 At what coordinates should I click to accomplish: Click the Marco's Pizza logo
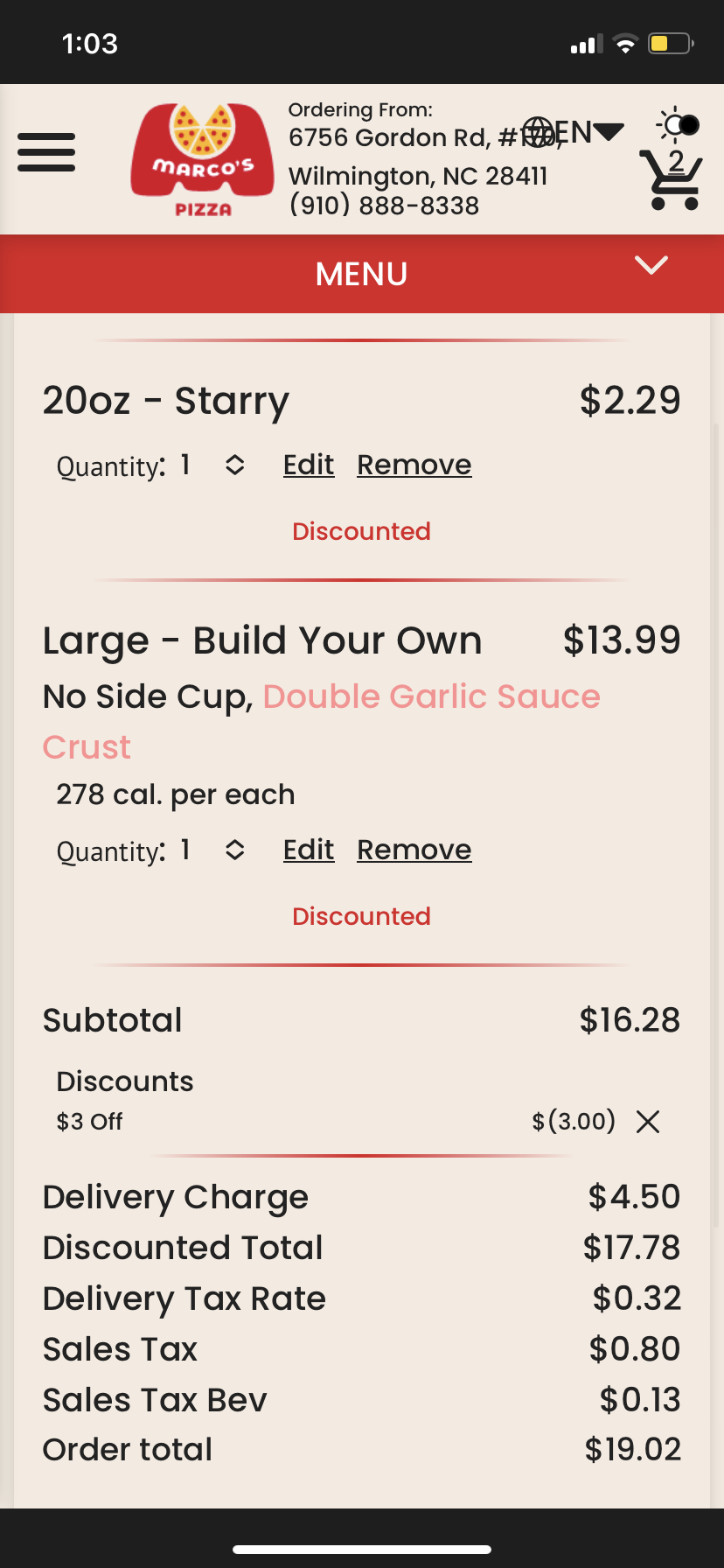tap(201, 157)
